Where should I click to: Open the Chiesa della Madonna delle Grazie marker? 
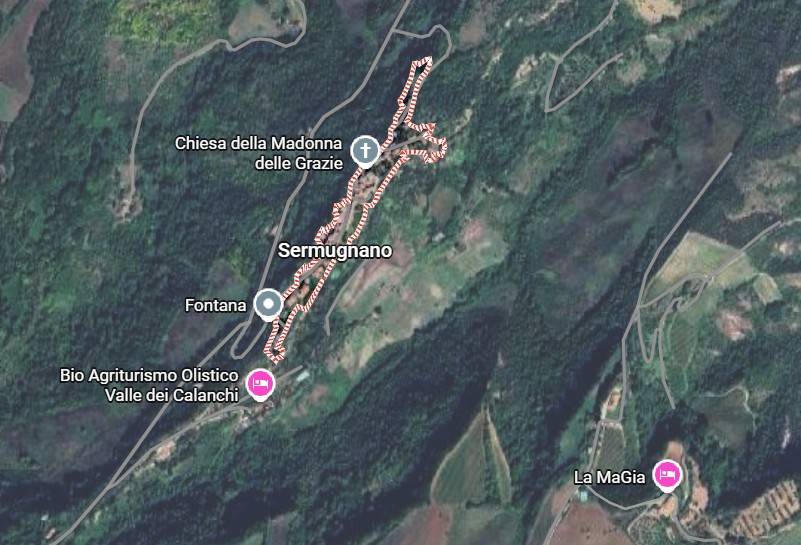365,152
